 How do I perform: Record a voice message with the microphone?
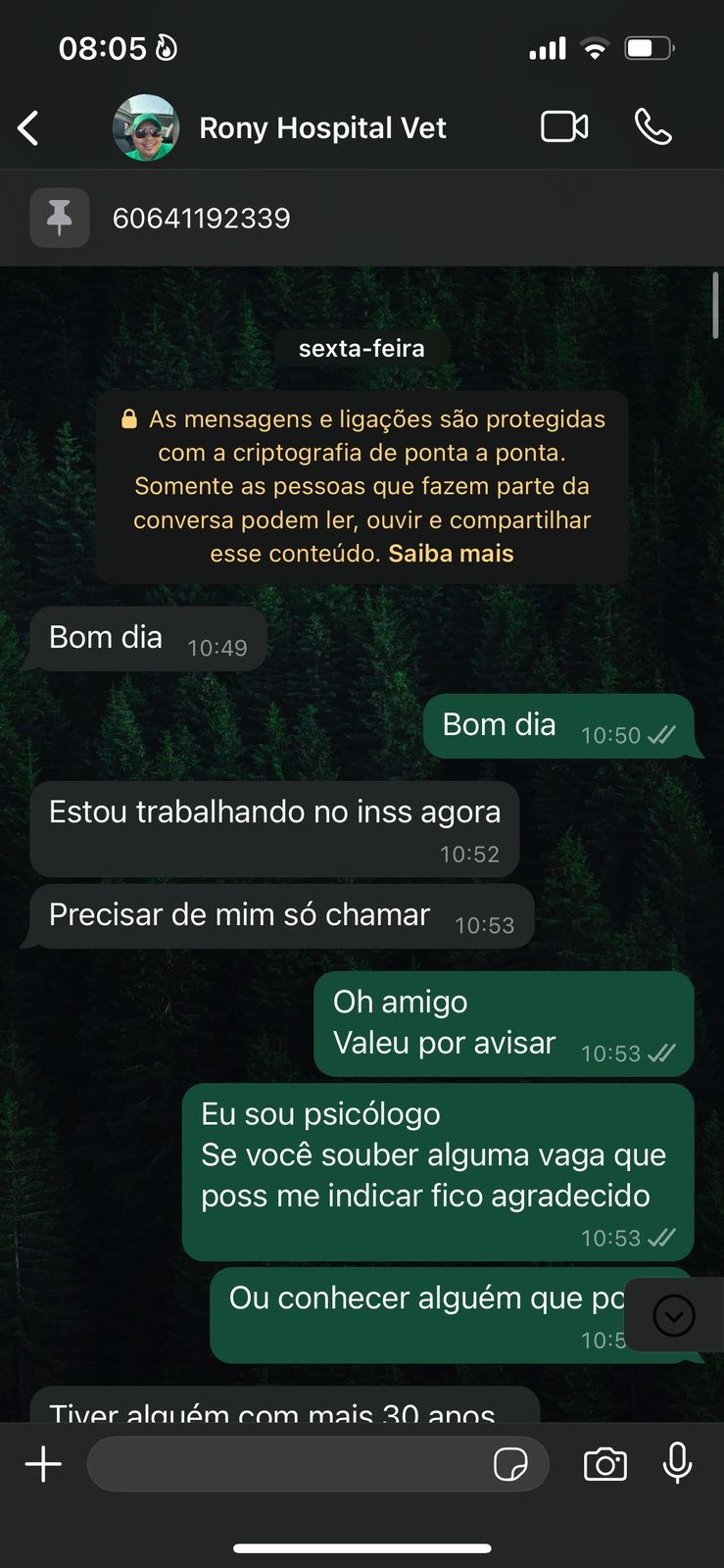(677, 1464)
